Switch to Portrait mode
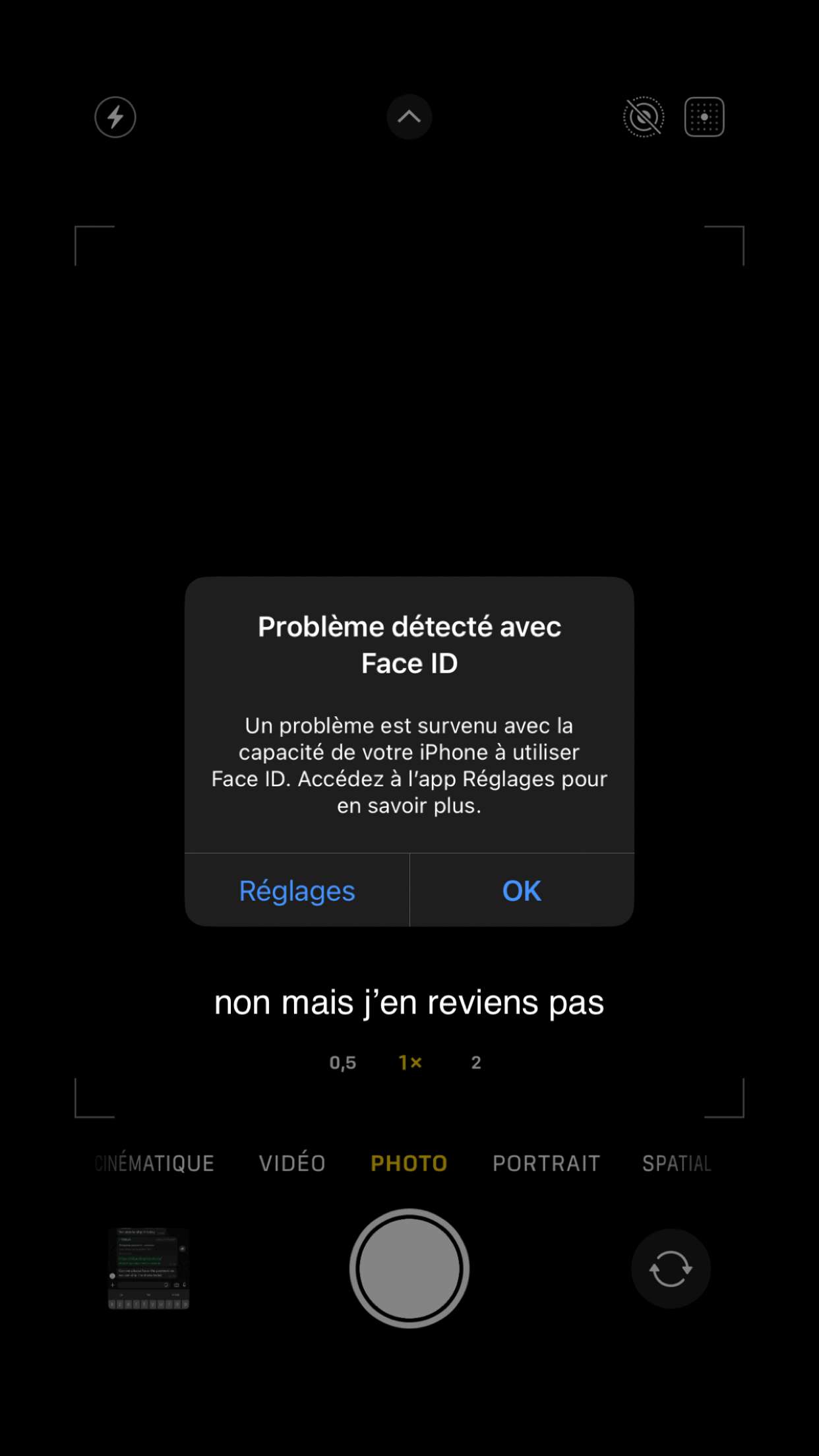Screen dimensions: 819x1456 click(x=547, y=1163)
